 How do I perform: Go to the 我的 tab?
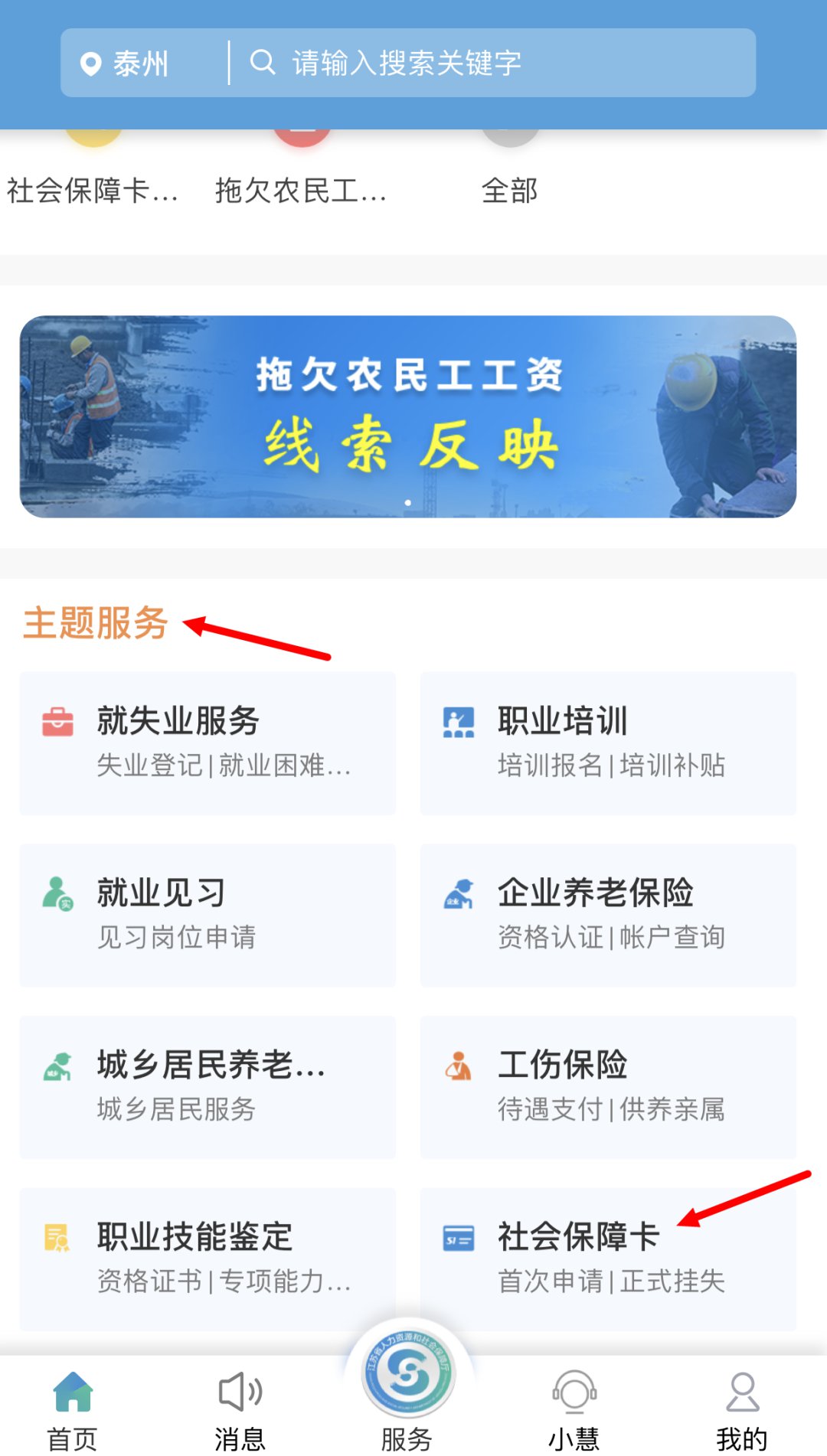741,1410
